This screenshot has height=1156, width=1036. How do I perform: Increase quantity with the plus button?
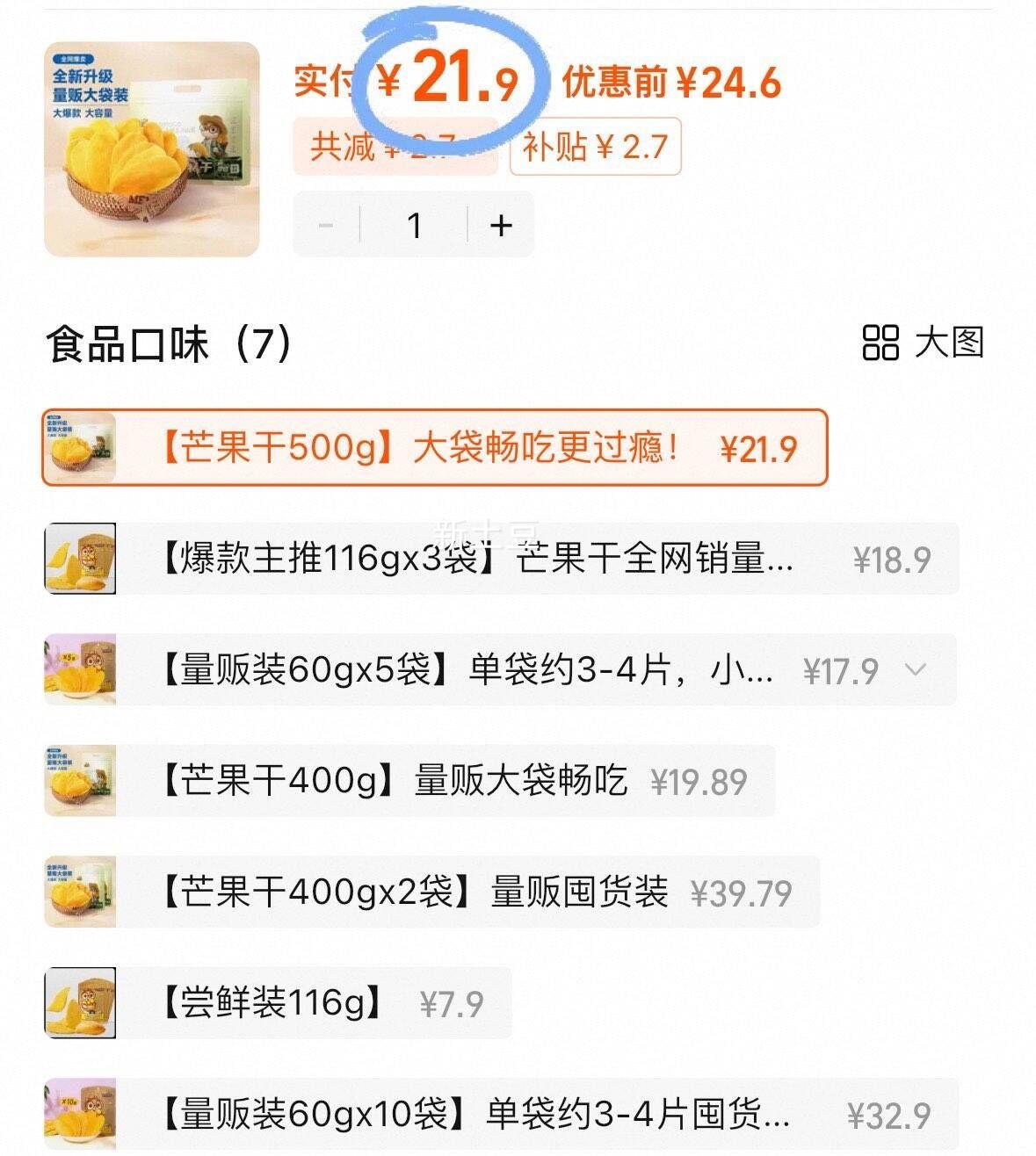(x=501, y=226)
